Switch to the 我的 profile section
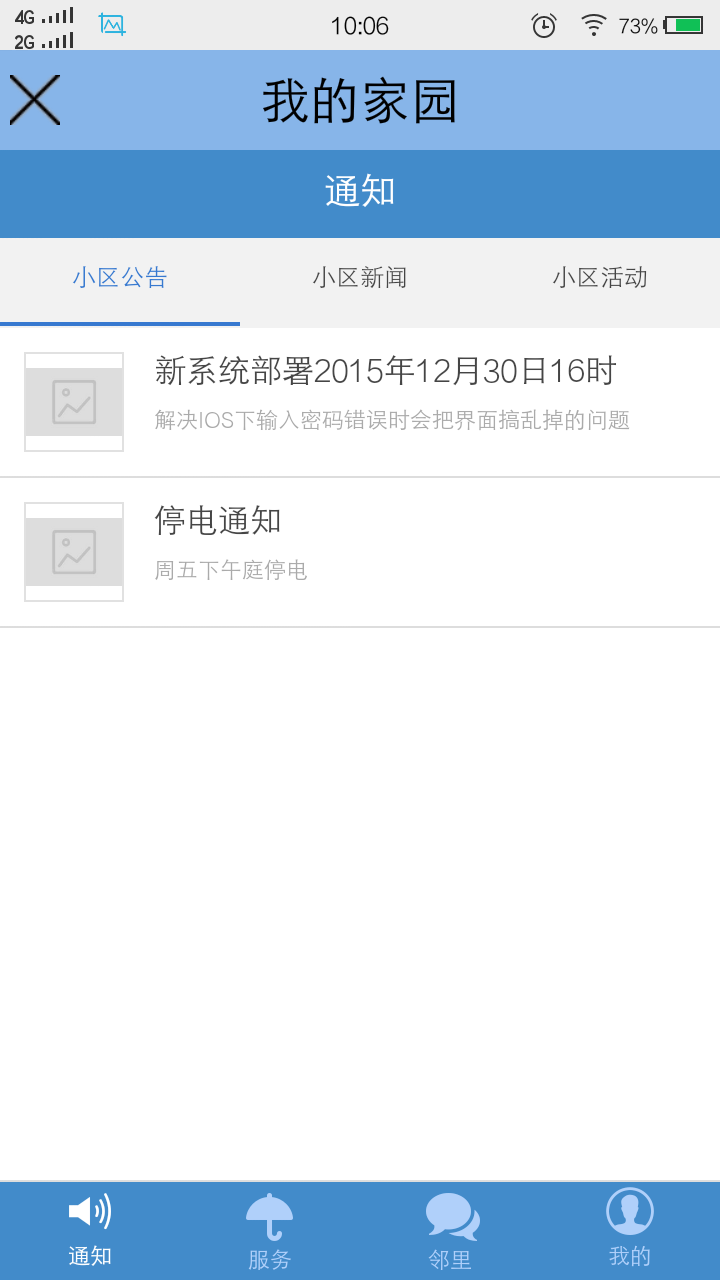 pos(630,1231)
